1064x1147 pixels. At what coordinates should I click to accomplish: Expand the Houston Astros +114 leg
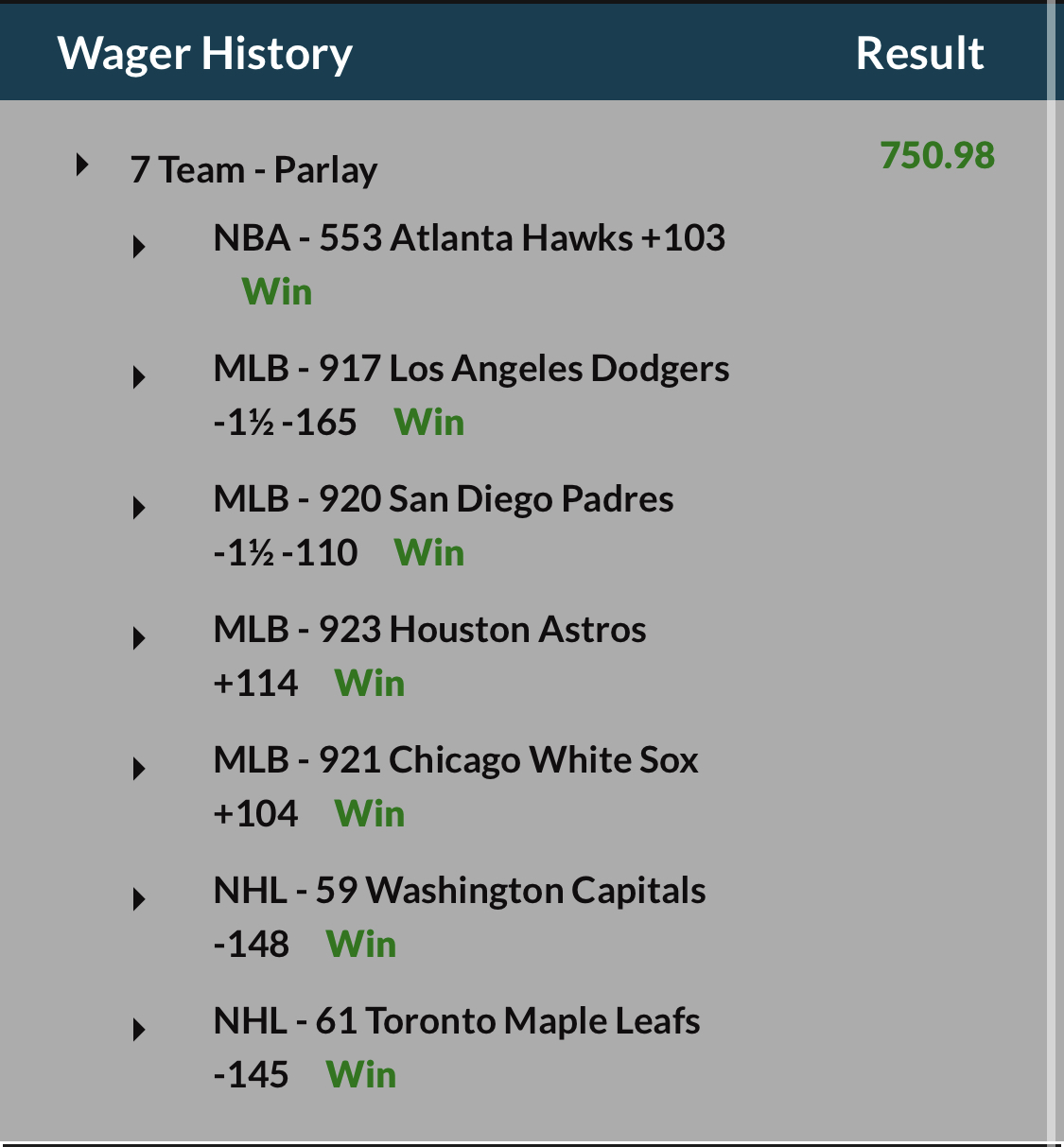click(140, 638)
